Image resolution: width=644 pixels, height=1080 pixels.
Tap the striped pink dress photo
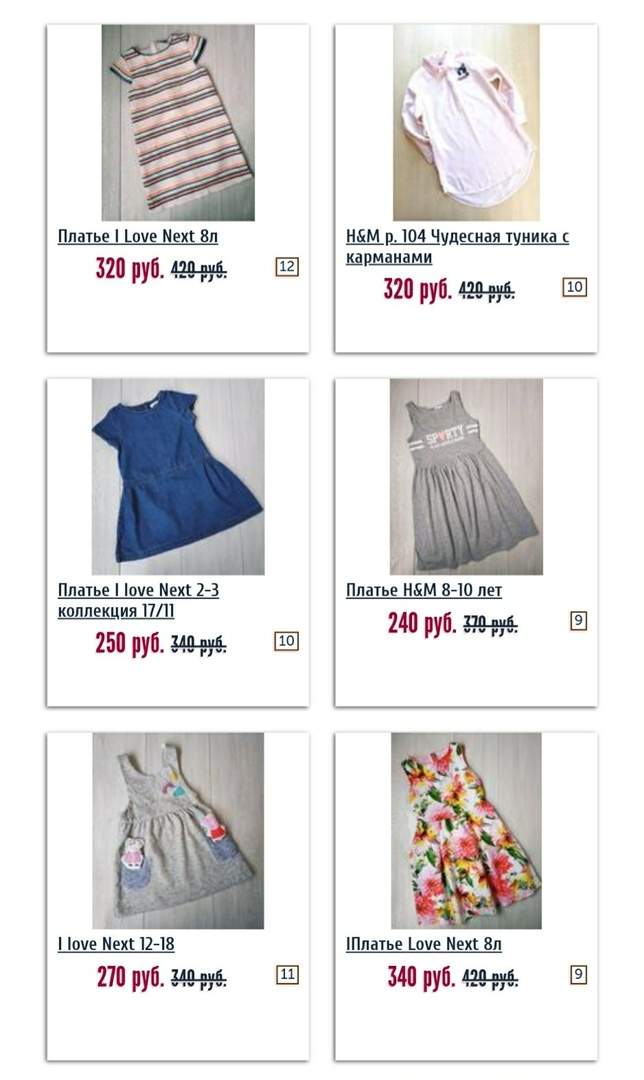[178, 123]
